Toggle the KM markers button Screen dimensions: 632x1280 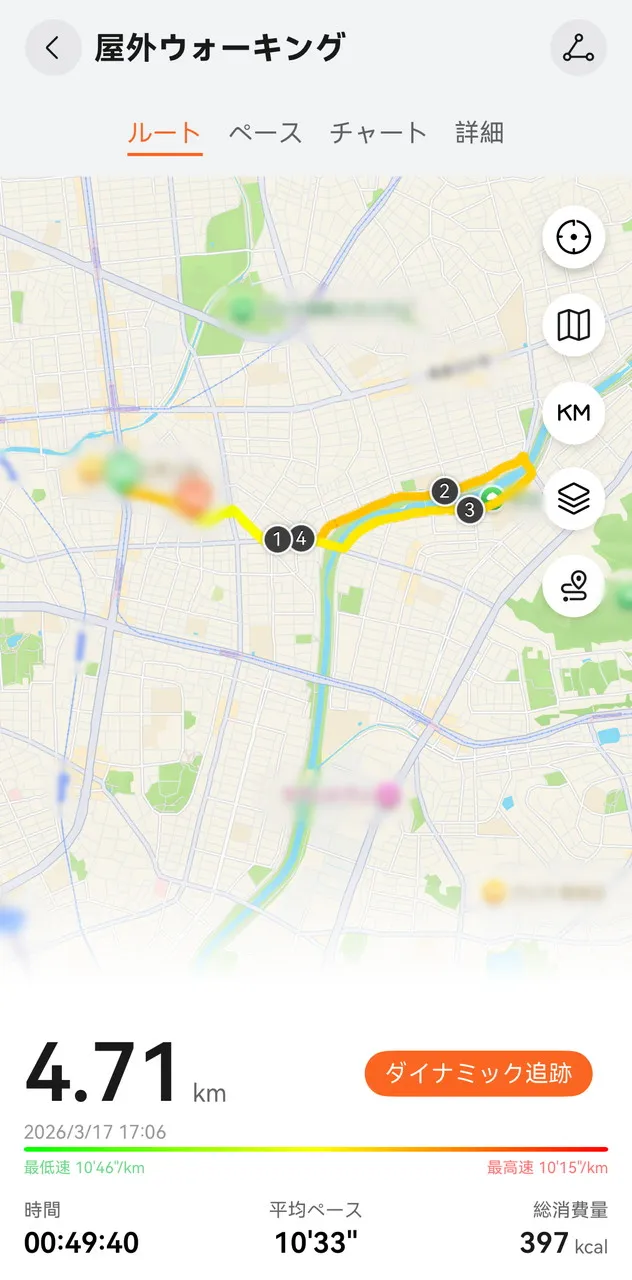pos(573,412)
